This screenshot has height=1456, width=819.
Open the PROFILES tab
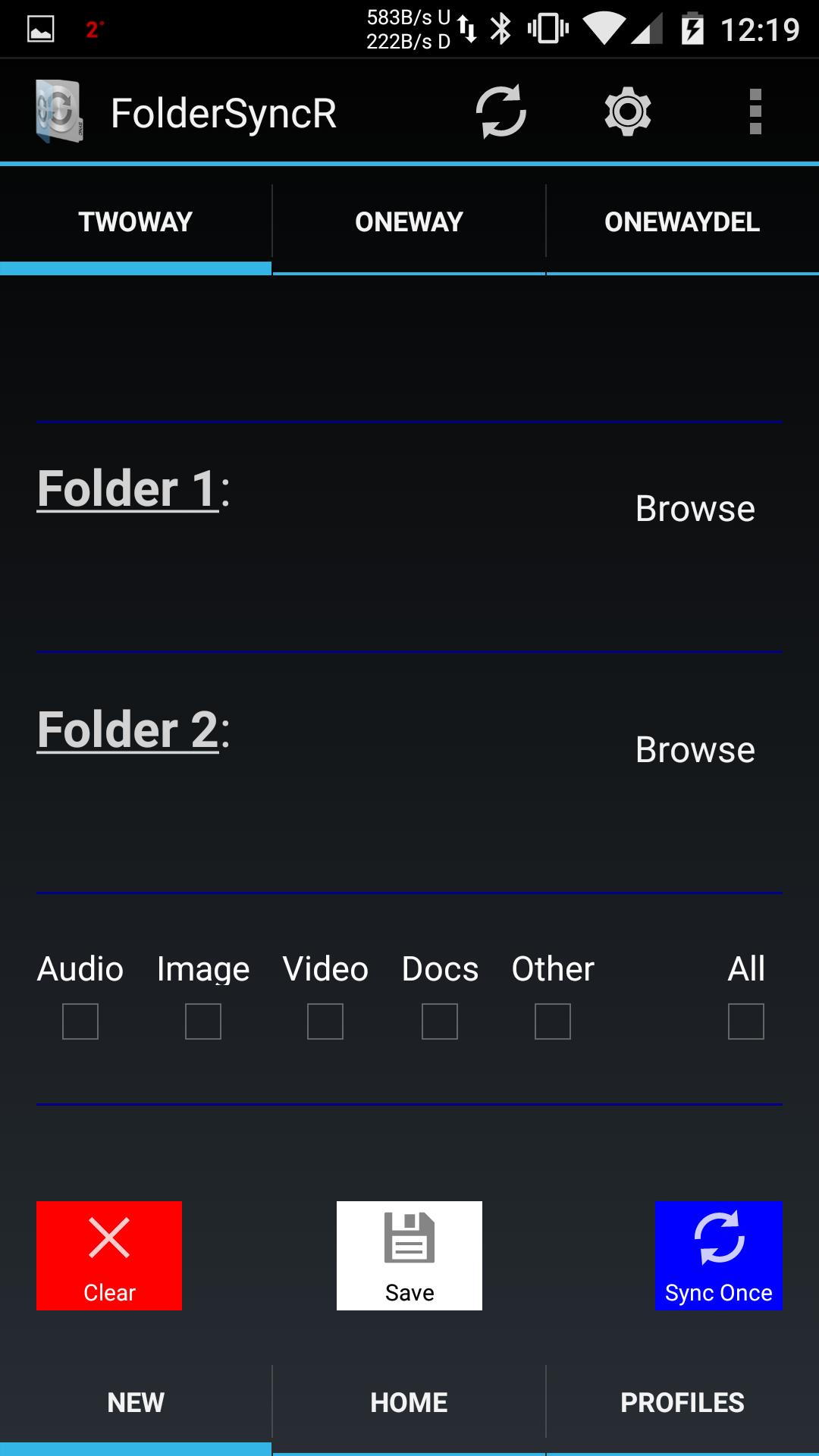tap(682, 1403)
